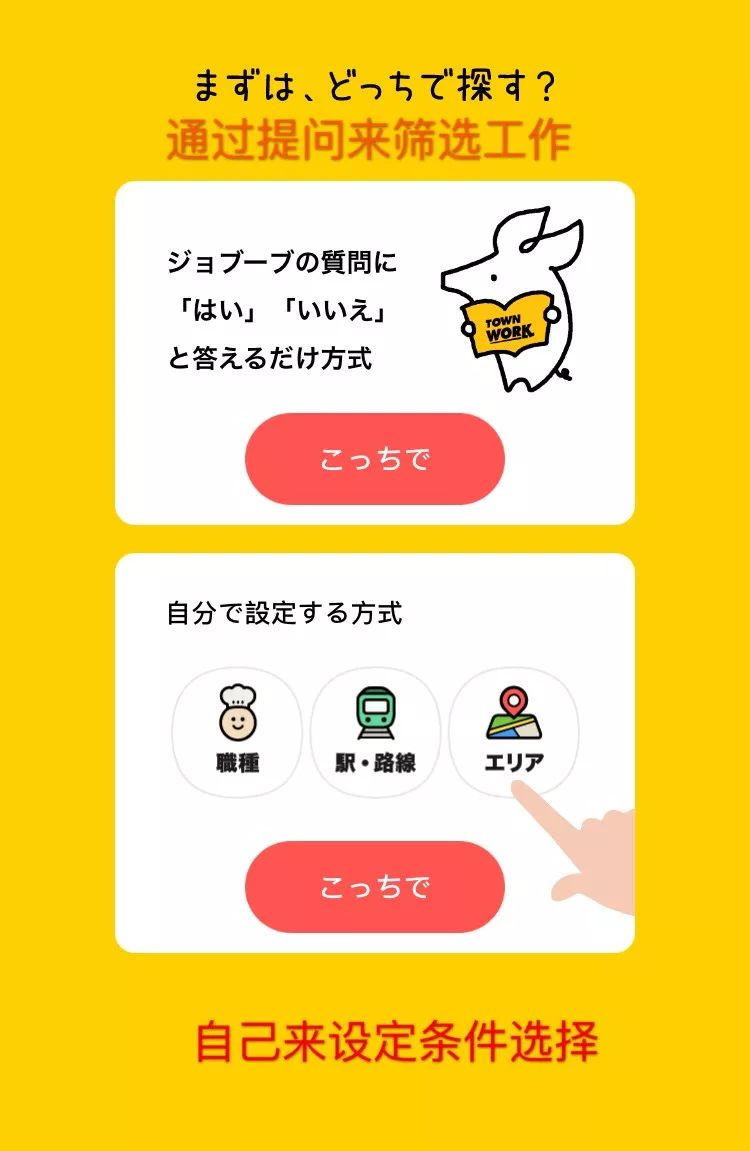Select the question-answer card at top

pyautogui.click(x=375, y=350)
